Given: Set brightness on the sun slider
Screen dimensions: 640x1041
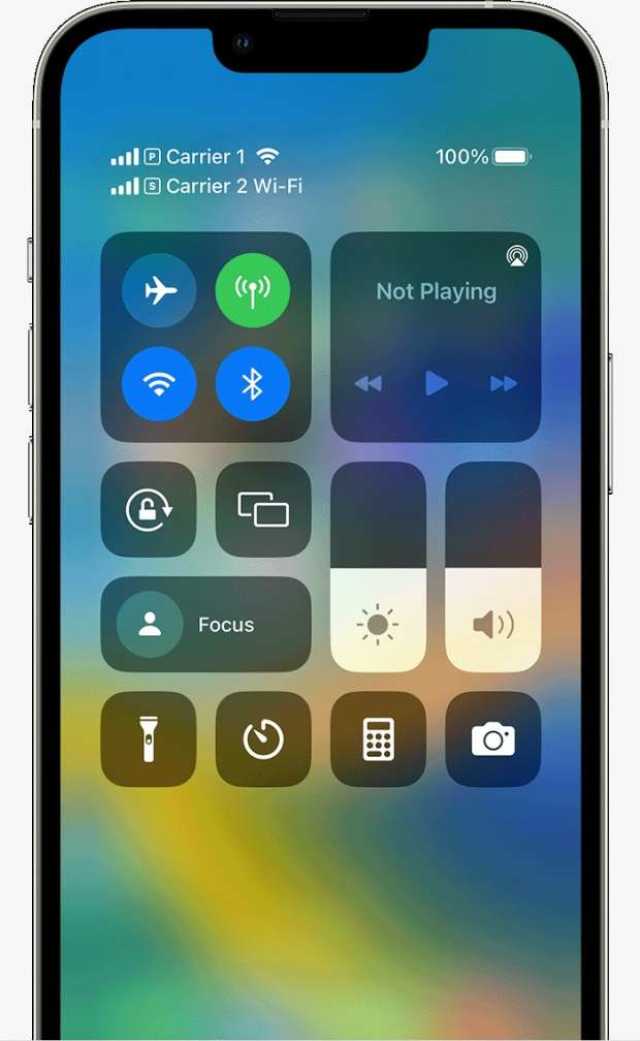Looking at the screenshot, I should click(378, 567).
